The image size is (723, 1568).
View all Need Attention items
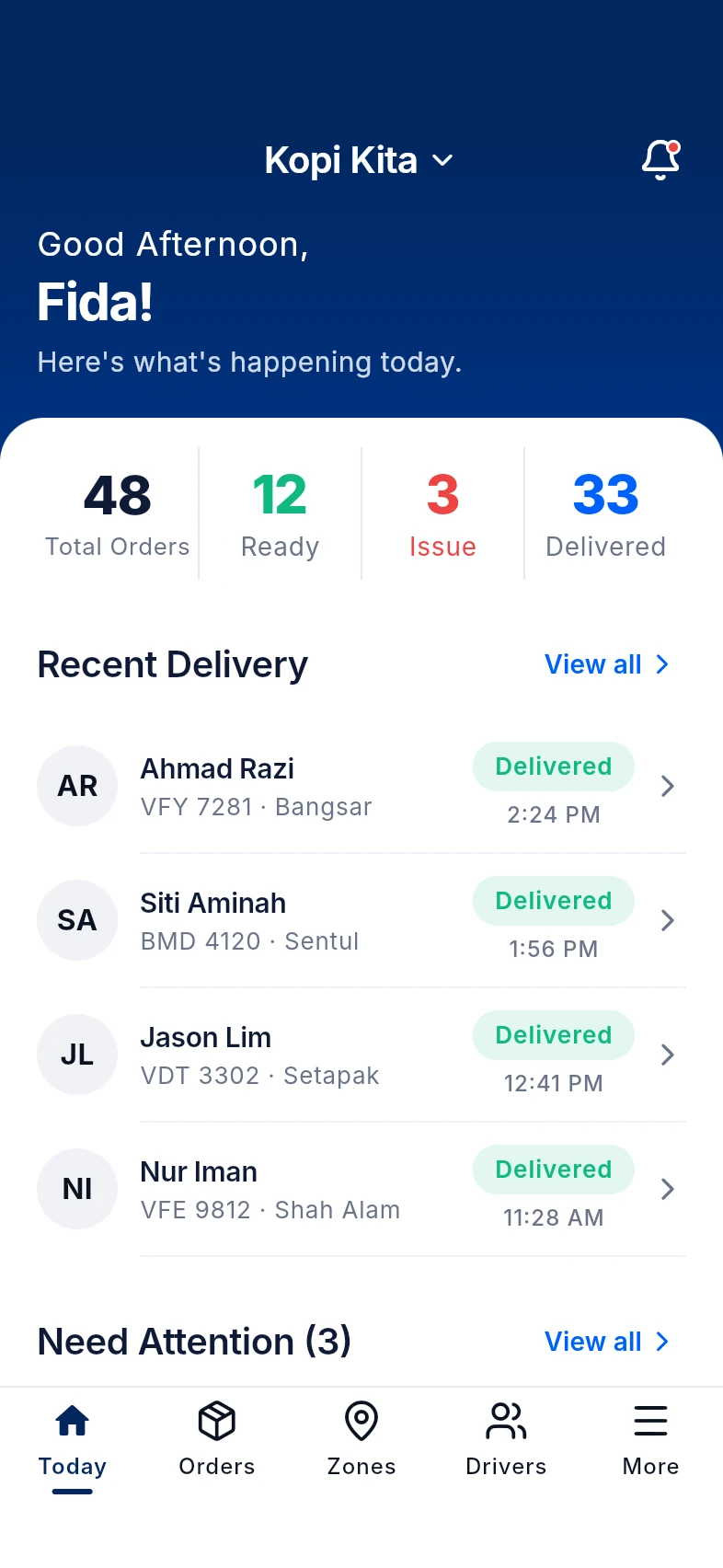coord(607,1342)
